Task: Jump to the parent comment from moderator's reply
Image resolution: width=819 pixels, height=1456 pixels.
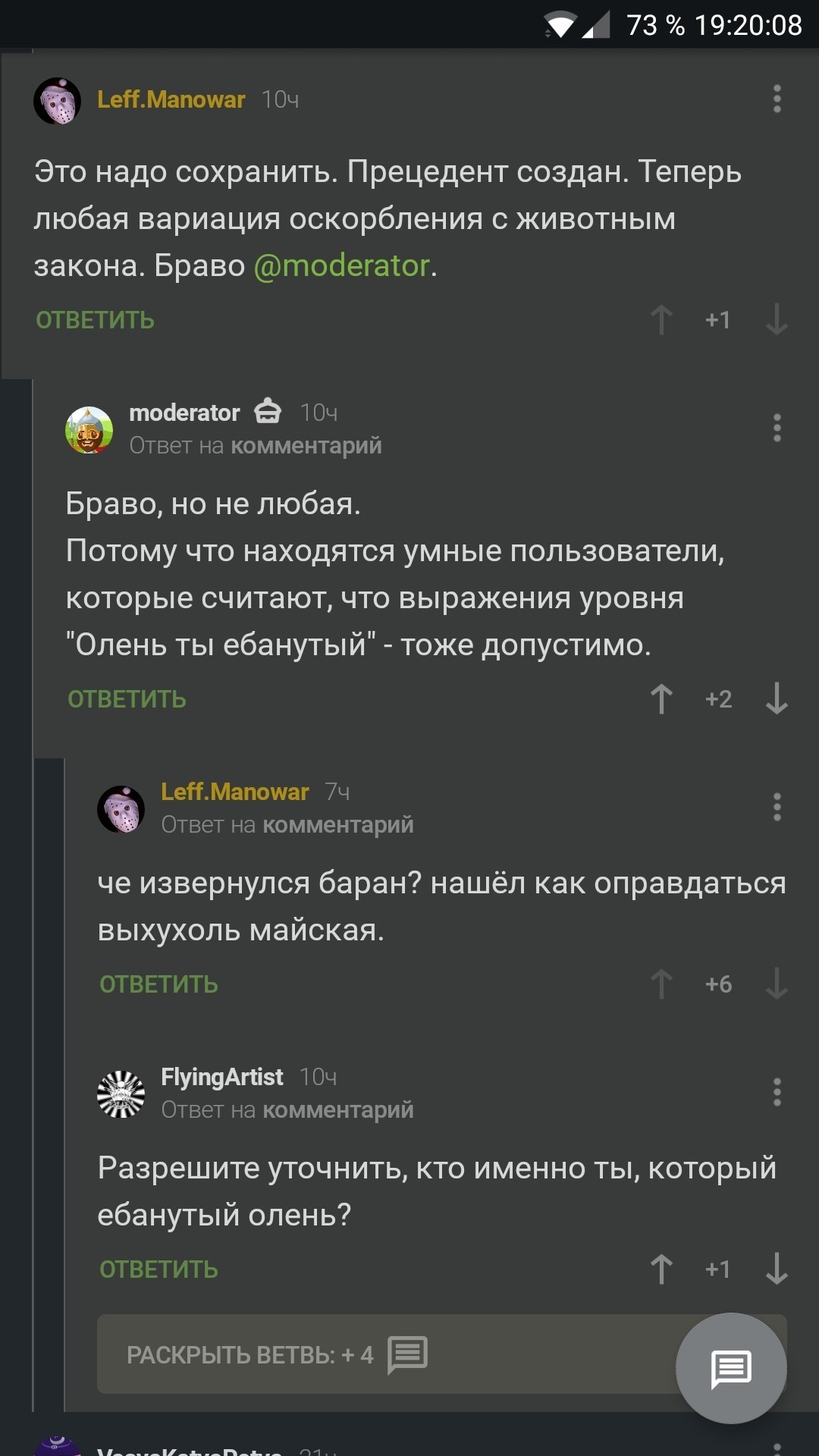Action: [306, 446]
